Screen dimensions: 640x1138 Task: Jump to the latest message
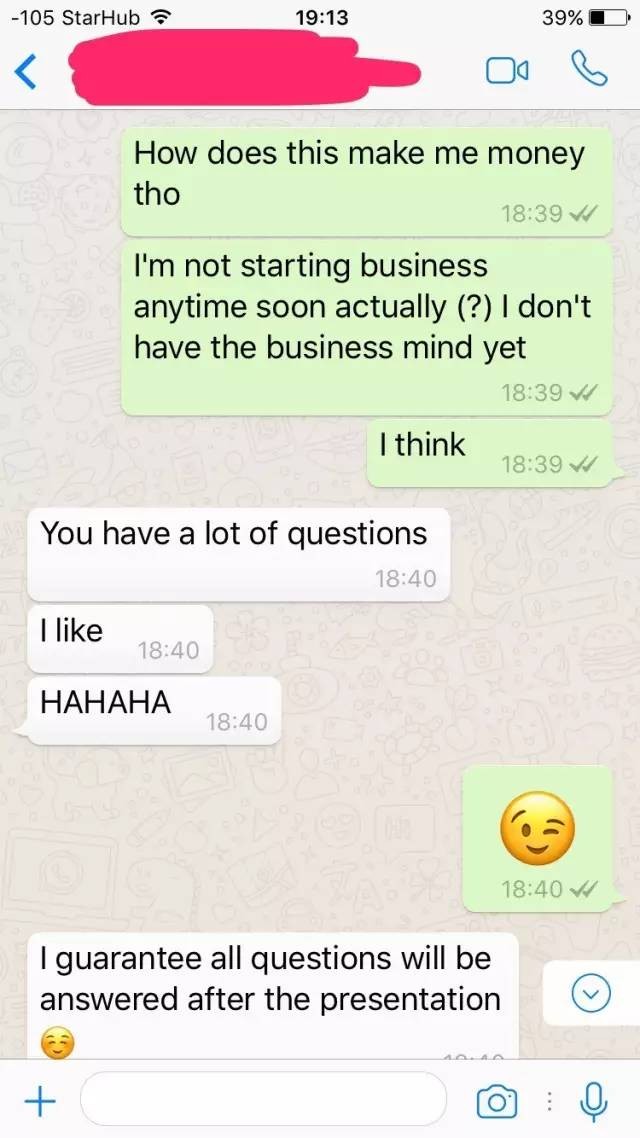click(x=590, y=992)
